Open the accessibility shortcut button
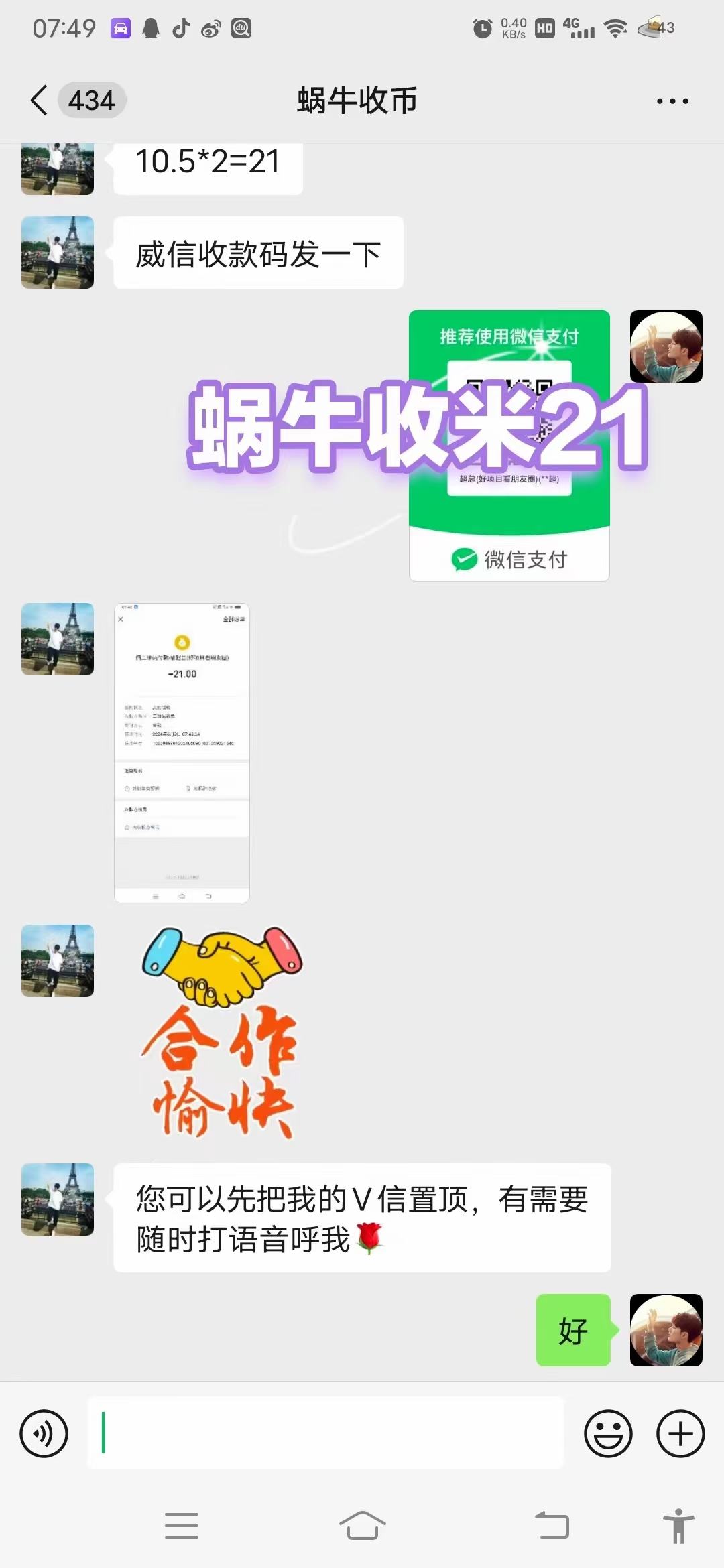This screenshot has width=724, height=1568. [678, 1526]
